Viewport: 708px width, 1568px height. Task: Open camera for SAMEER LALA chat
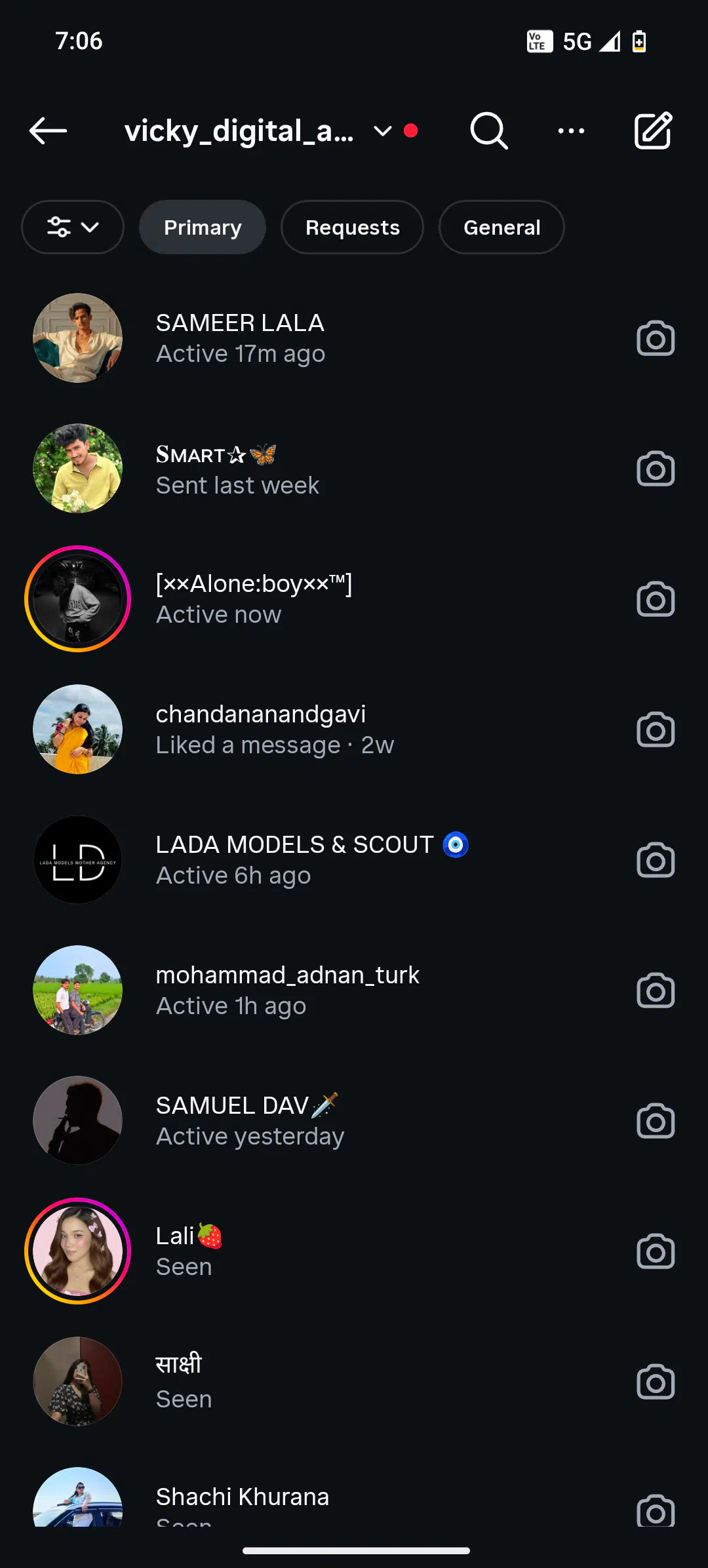point(656,338)
